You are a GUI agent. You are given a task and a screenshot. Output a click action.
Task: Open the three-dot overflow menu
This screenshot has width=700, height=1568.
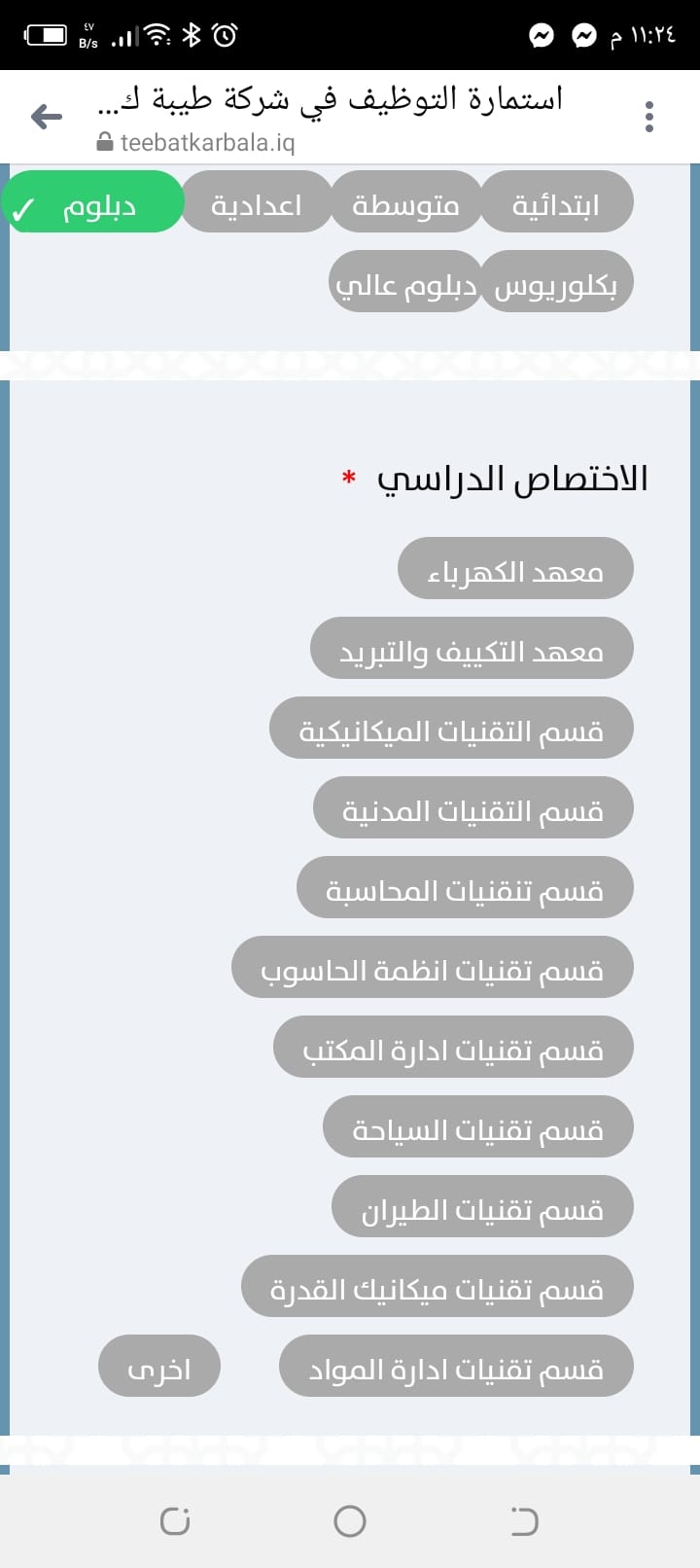pyautogui.click(x=649, y=118)
